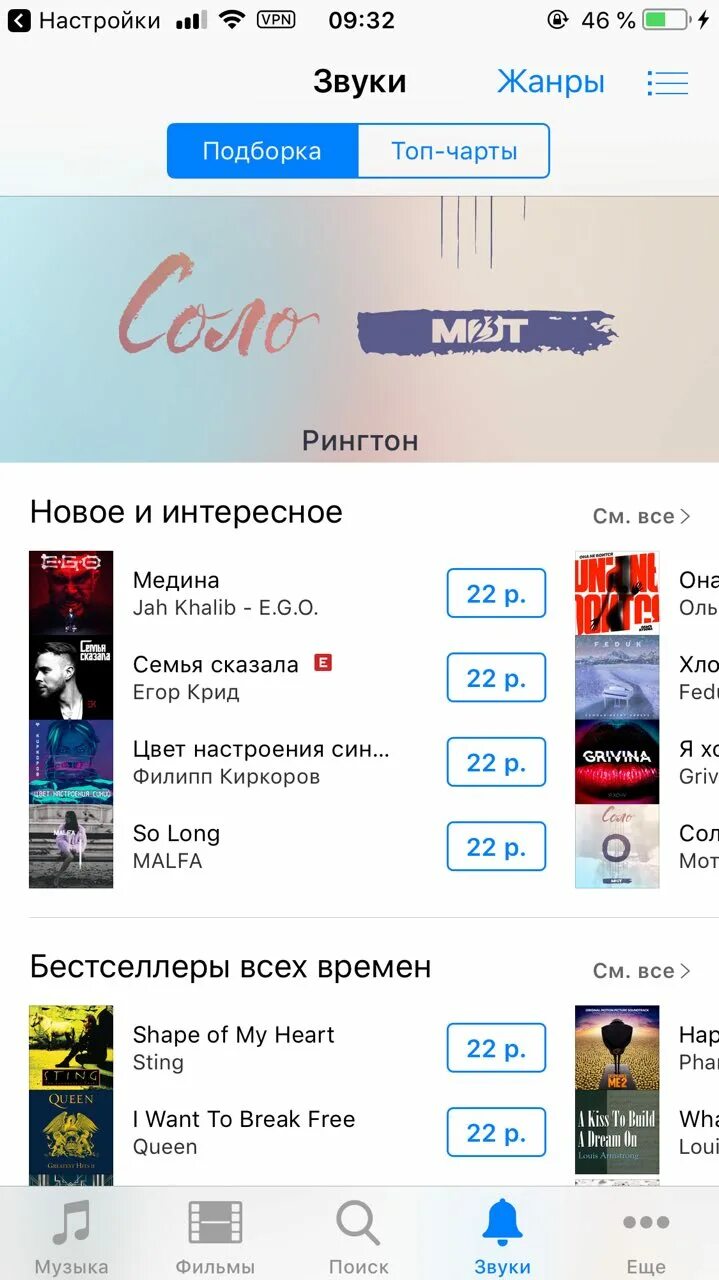The width and height of the screenshot is (719, 1280).
Task: Open the Соло ringtone banner
Action: [x=359, y=330]
